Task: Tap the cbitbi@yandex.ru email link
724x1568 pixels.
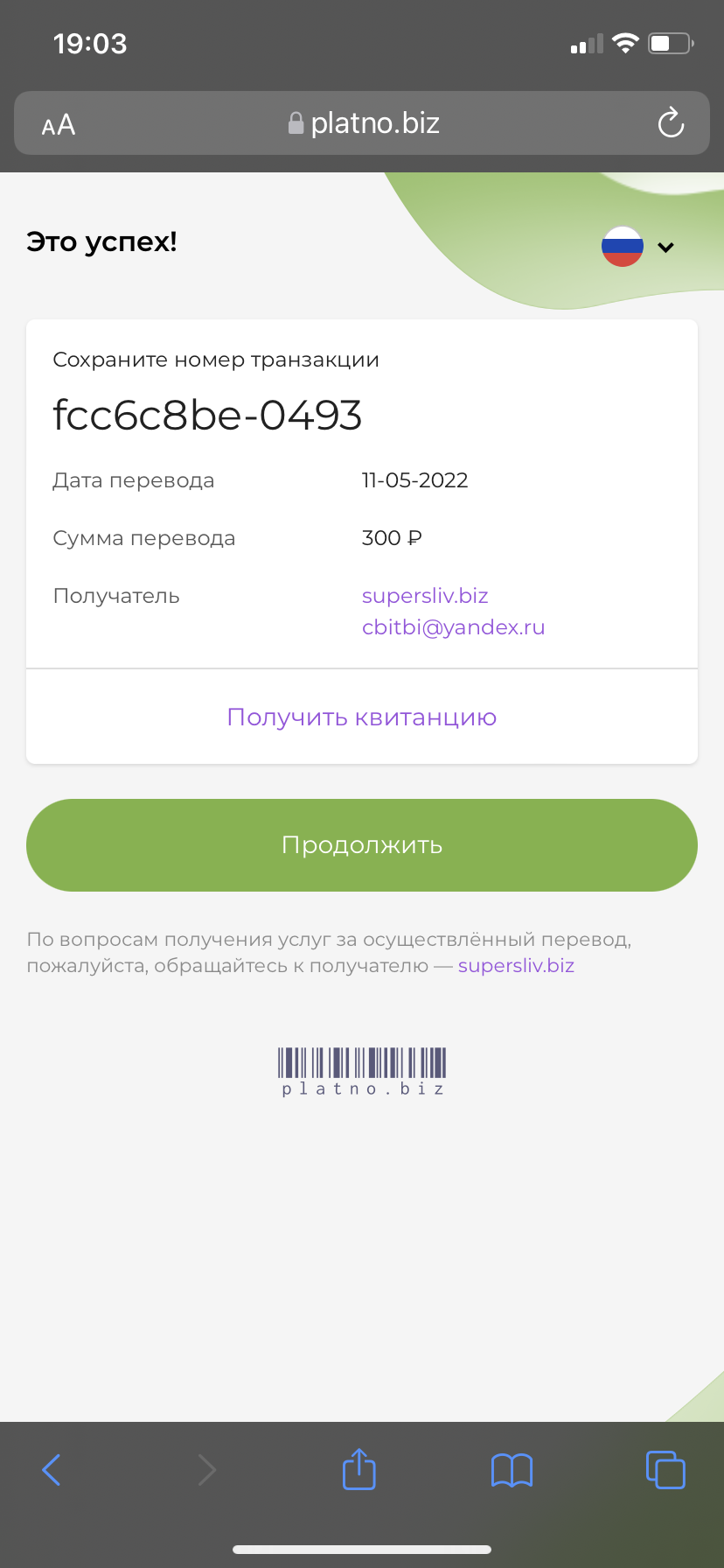Action: 453,627
